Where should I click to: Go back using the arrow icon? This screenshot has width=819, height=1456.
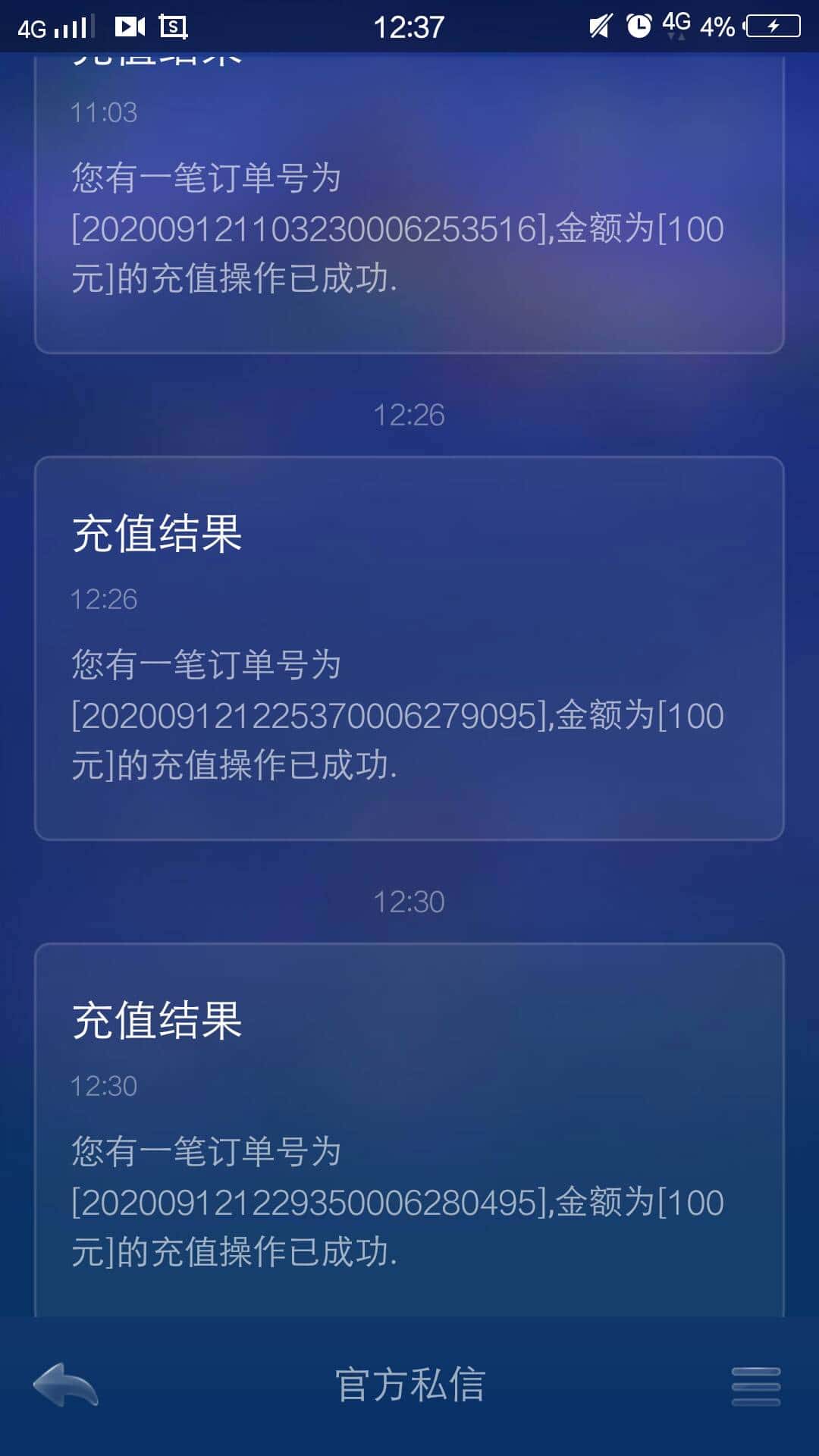pos(66,1385)
